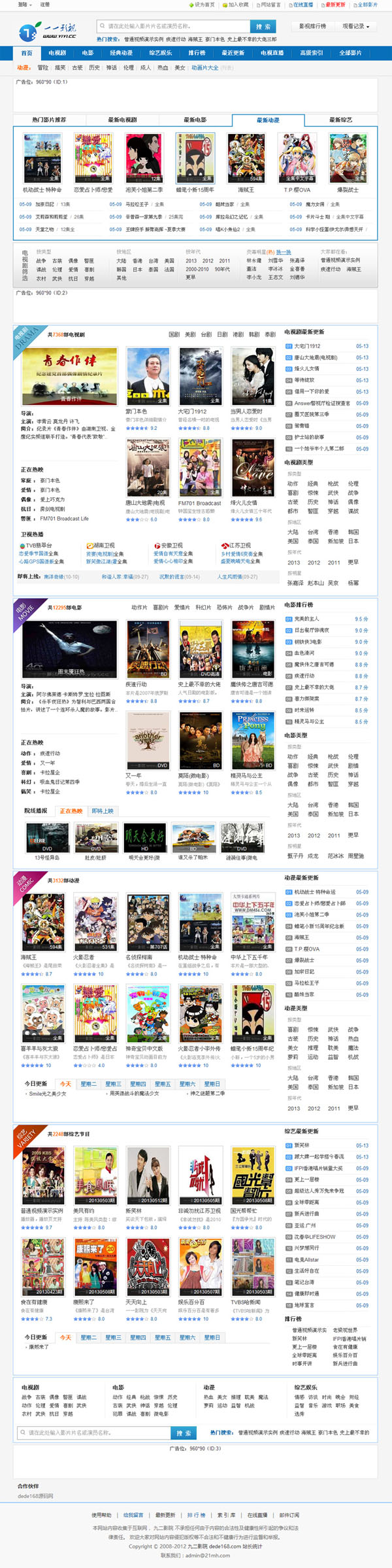
Task: Open 唐山大地震(电视剧) in latest updates list
Action: (316, 358)
